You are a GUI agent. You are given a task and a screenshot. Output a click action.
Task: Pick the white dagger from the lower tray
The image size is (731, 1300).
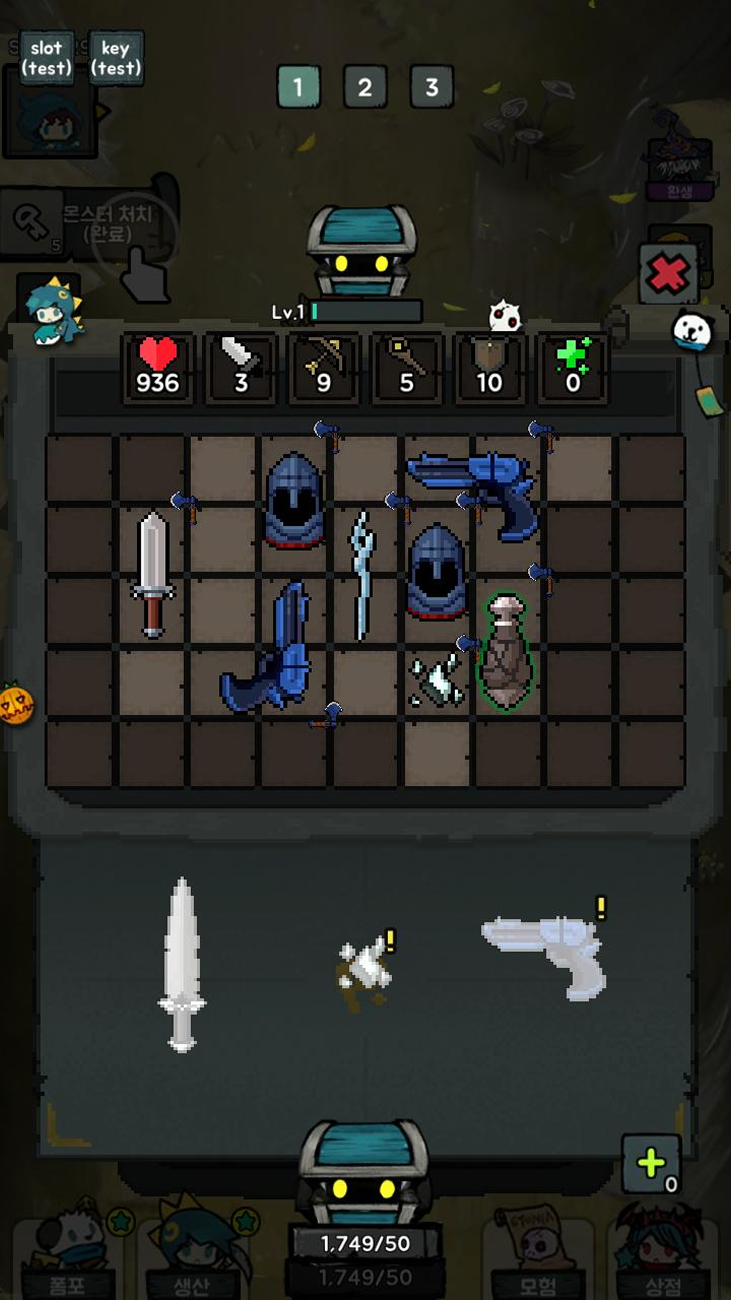tap(181, 964)
